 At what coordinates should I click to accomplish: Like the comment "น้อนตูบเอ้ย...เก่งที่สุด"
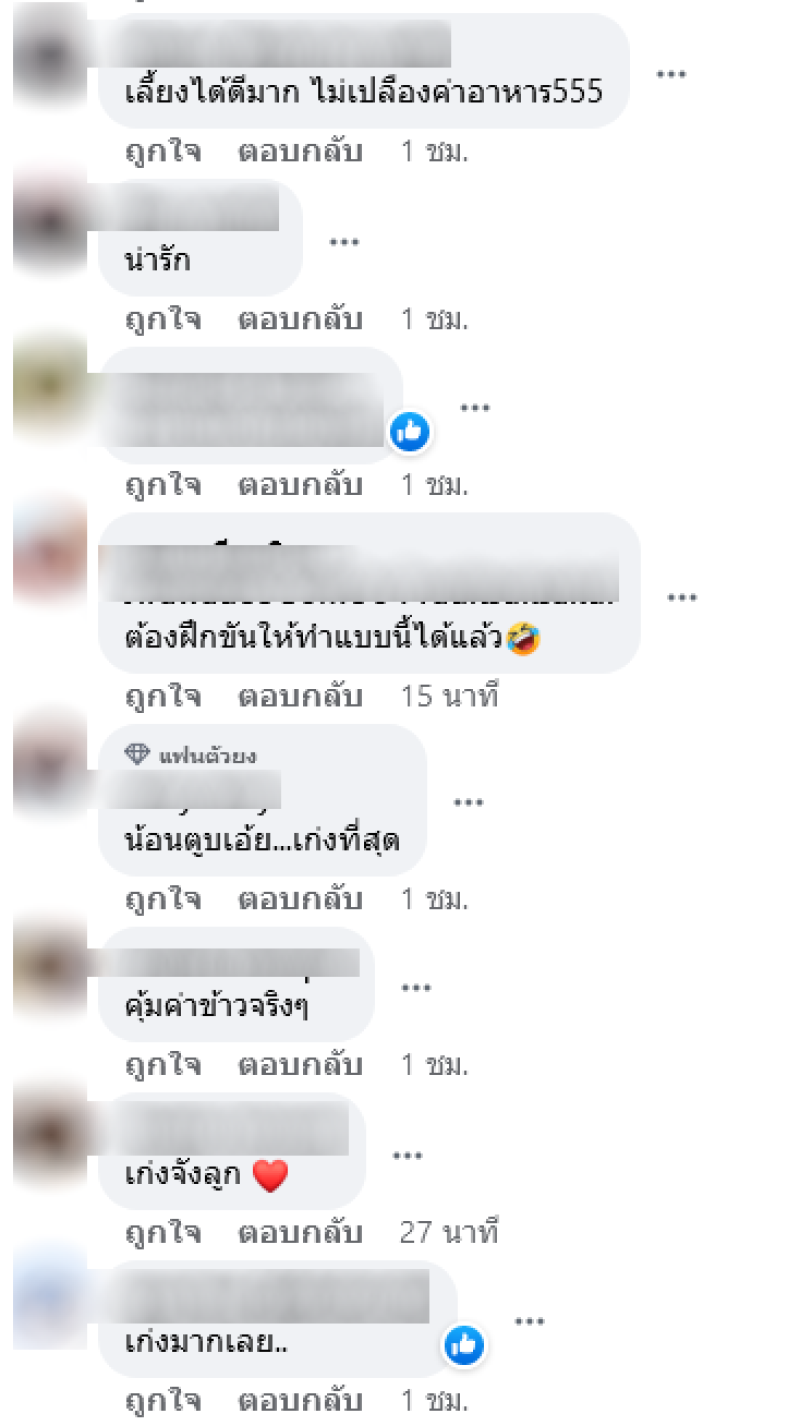[x=163, y=900]
